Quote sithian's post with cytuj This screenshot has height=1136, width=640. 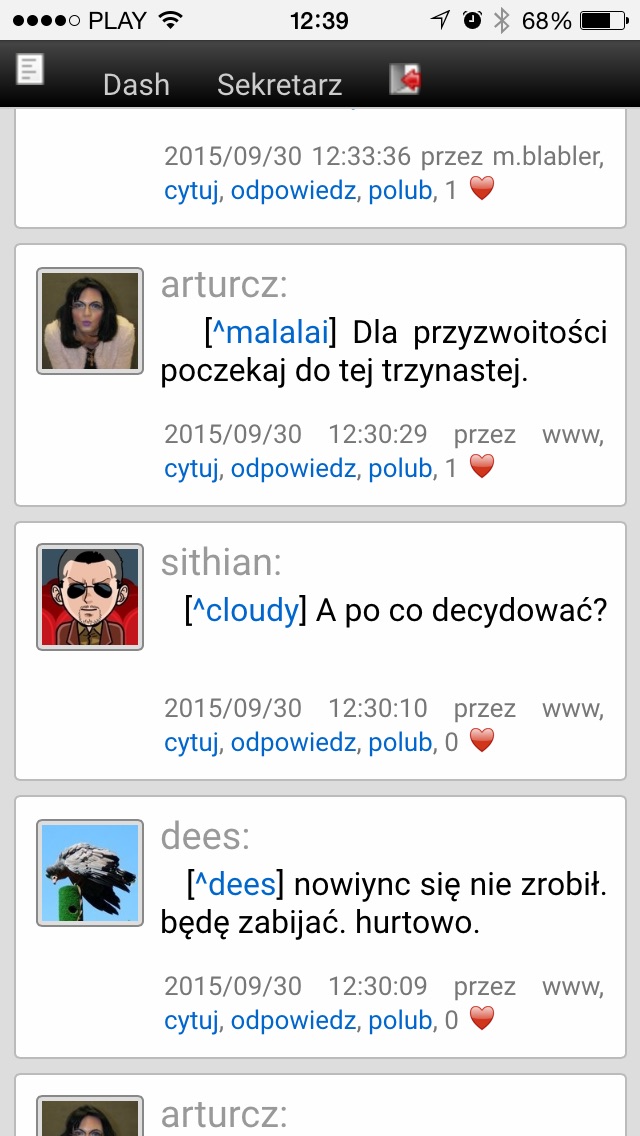191,743
